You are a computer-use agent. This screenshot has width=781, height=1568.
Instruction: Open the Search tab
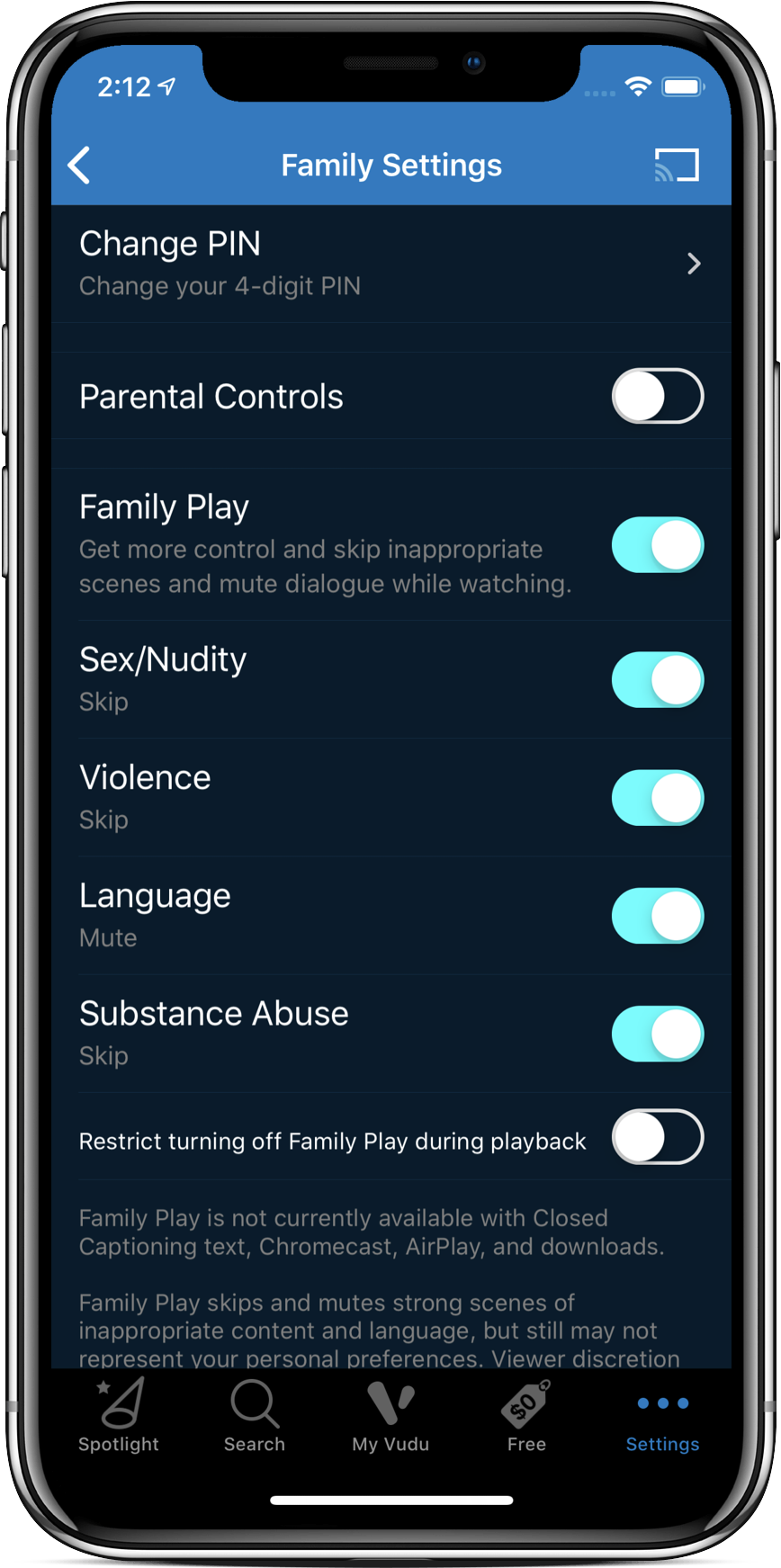click(x=255, y=1416)
